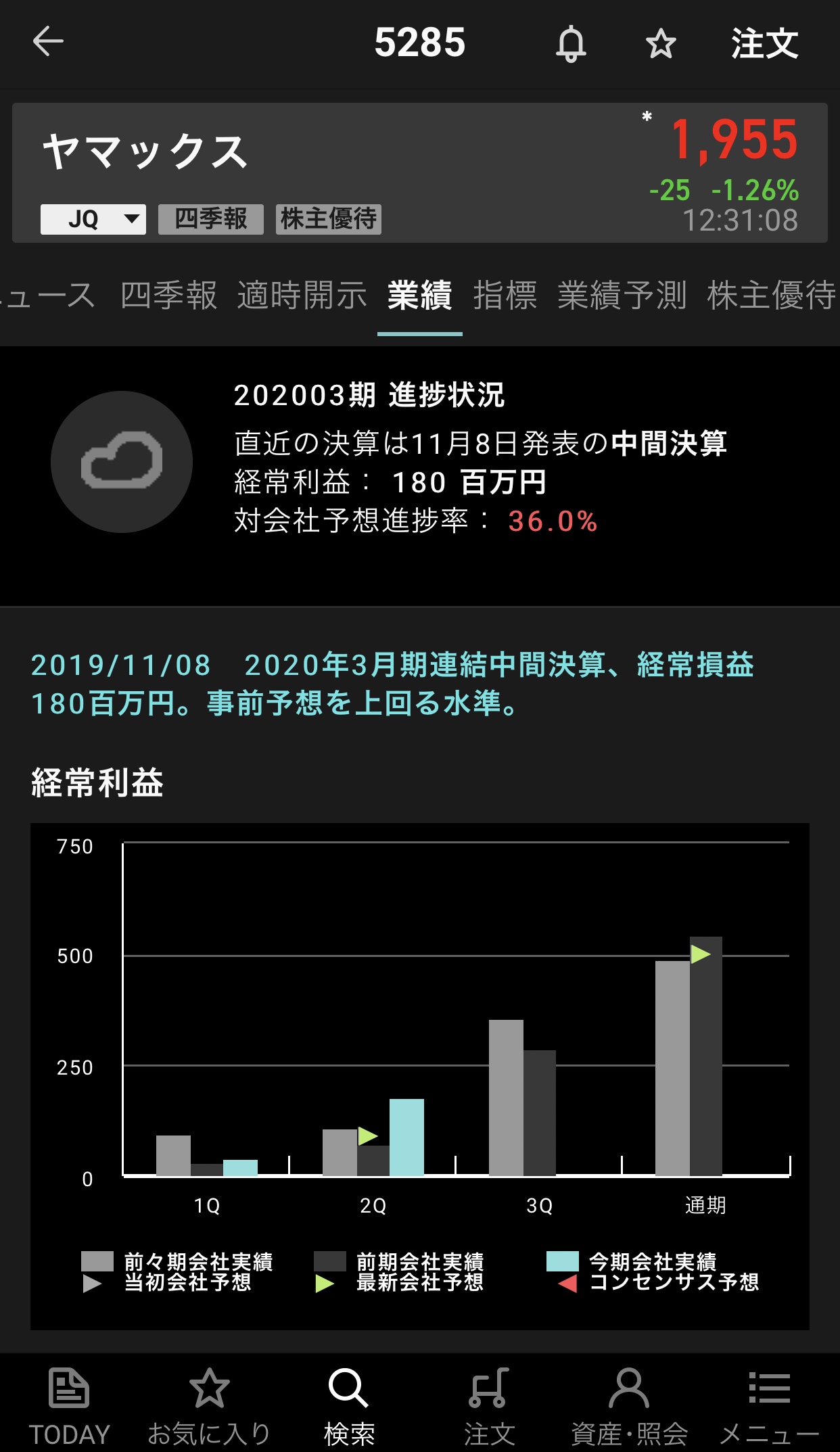The image size is (840, 1452).
Task: Switch to the 指標 tab
Action: [x=505, y=296]
